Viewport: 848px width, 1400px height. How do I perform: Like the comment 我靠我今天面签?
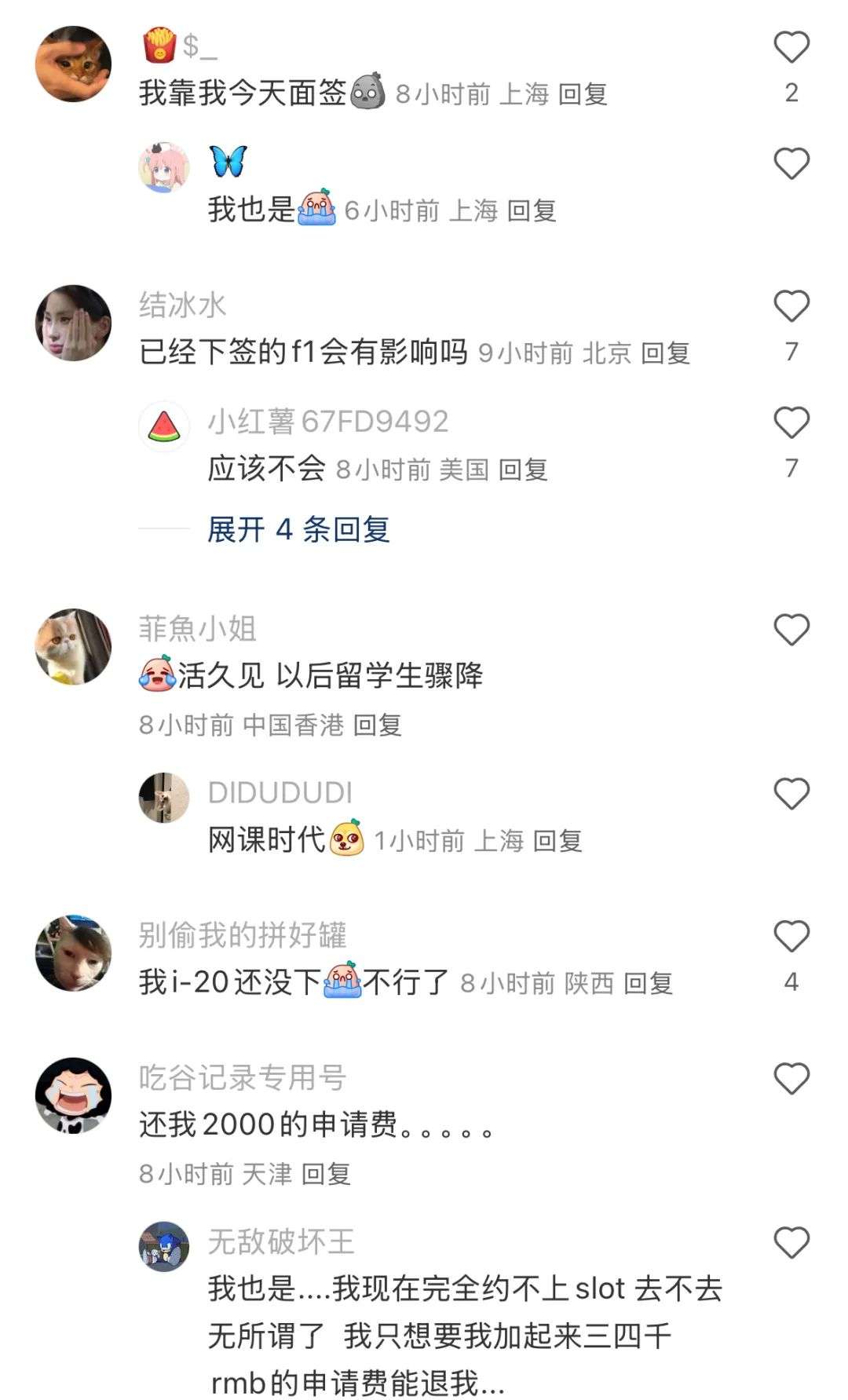(791, 48)
